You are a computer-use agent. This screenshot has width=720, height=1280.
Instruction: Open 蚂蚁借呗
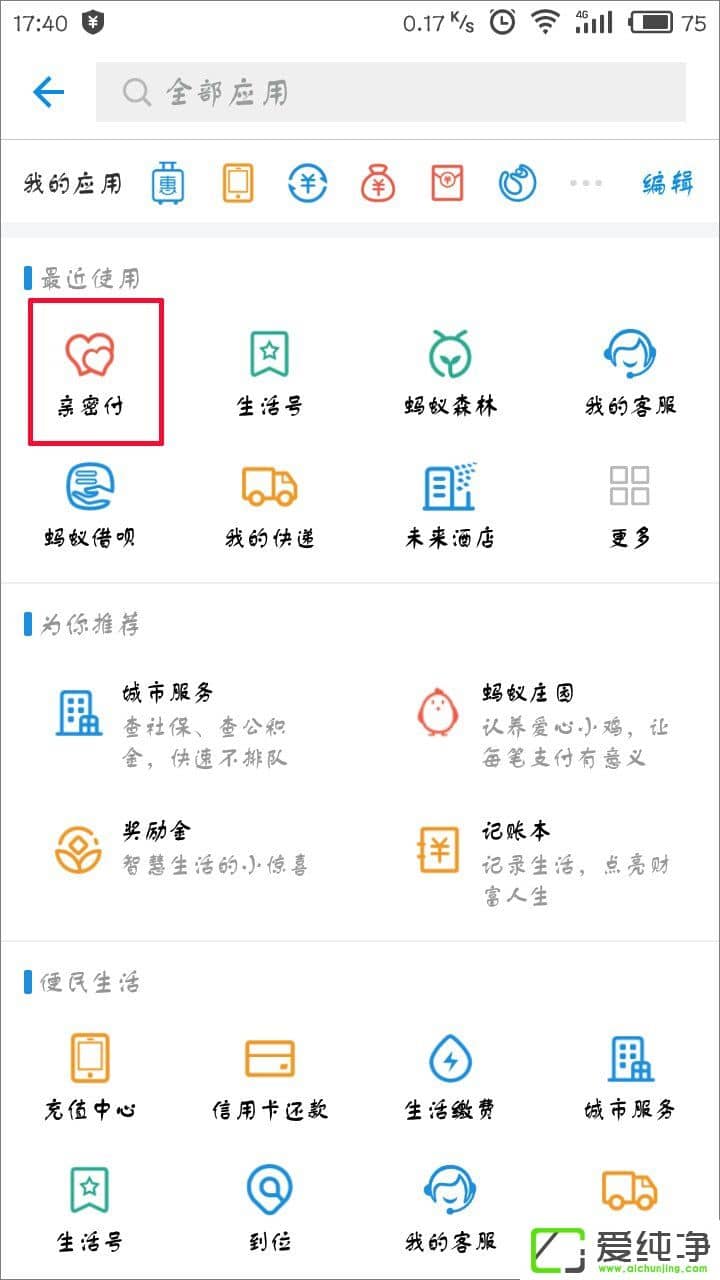(90, 505)
